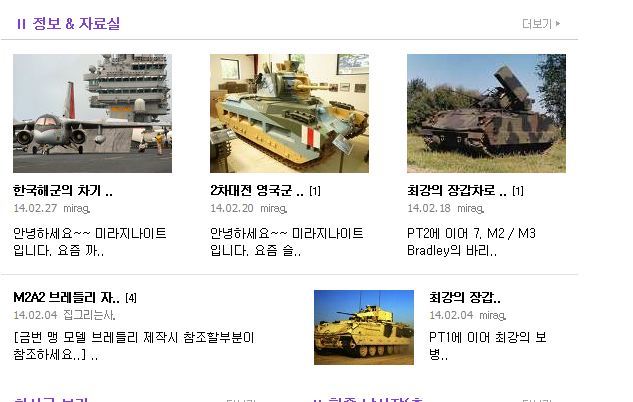The width and height of the screenshot is (633, 402).
Task: Open the WWII British tank photo
Action: point(289,113)
